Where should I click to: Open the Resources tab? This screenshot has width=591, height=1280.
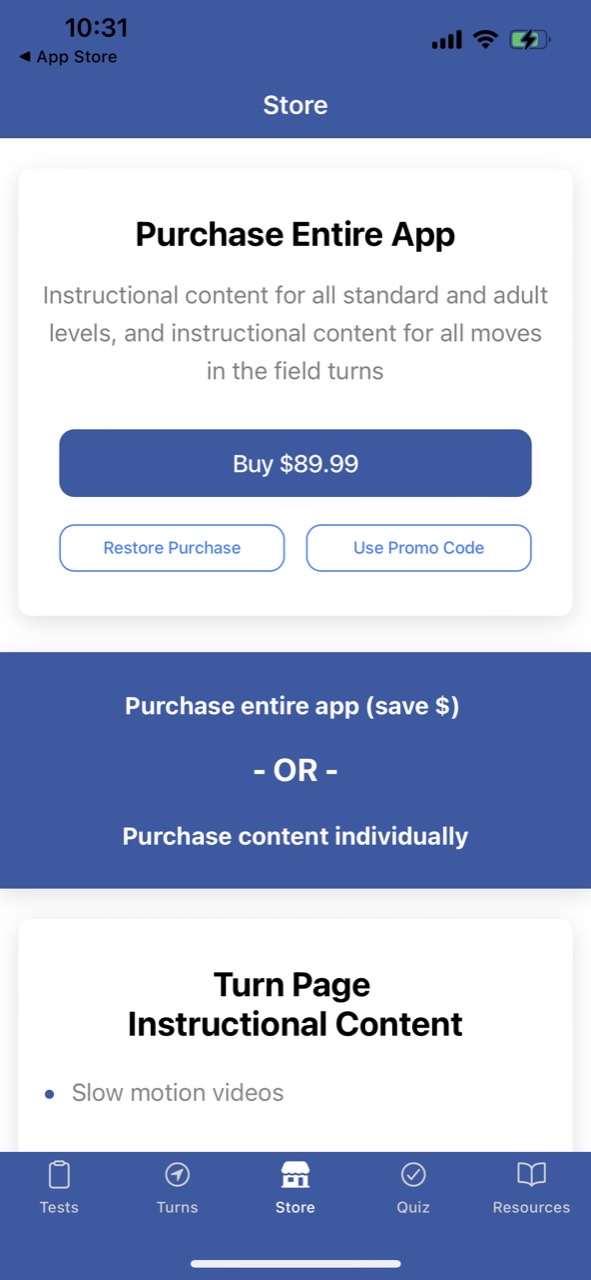(x=531, y=1188)
